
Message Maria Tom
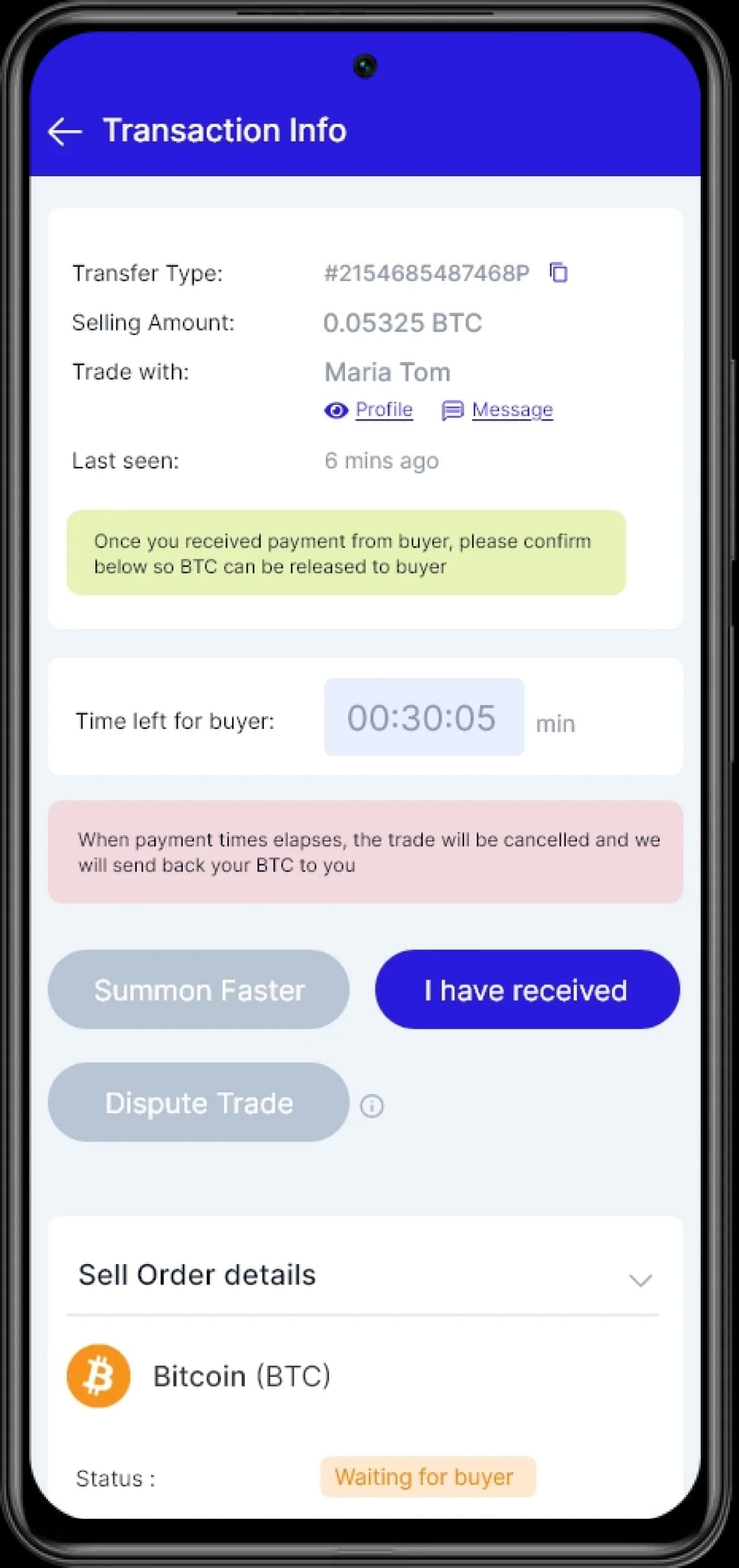[x=511, y=409]
